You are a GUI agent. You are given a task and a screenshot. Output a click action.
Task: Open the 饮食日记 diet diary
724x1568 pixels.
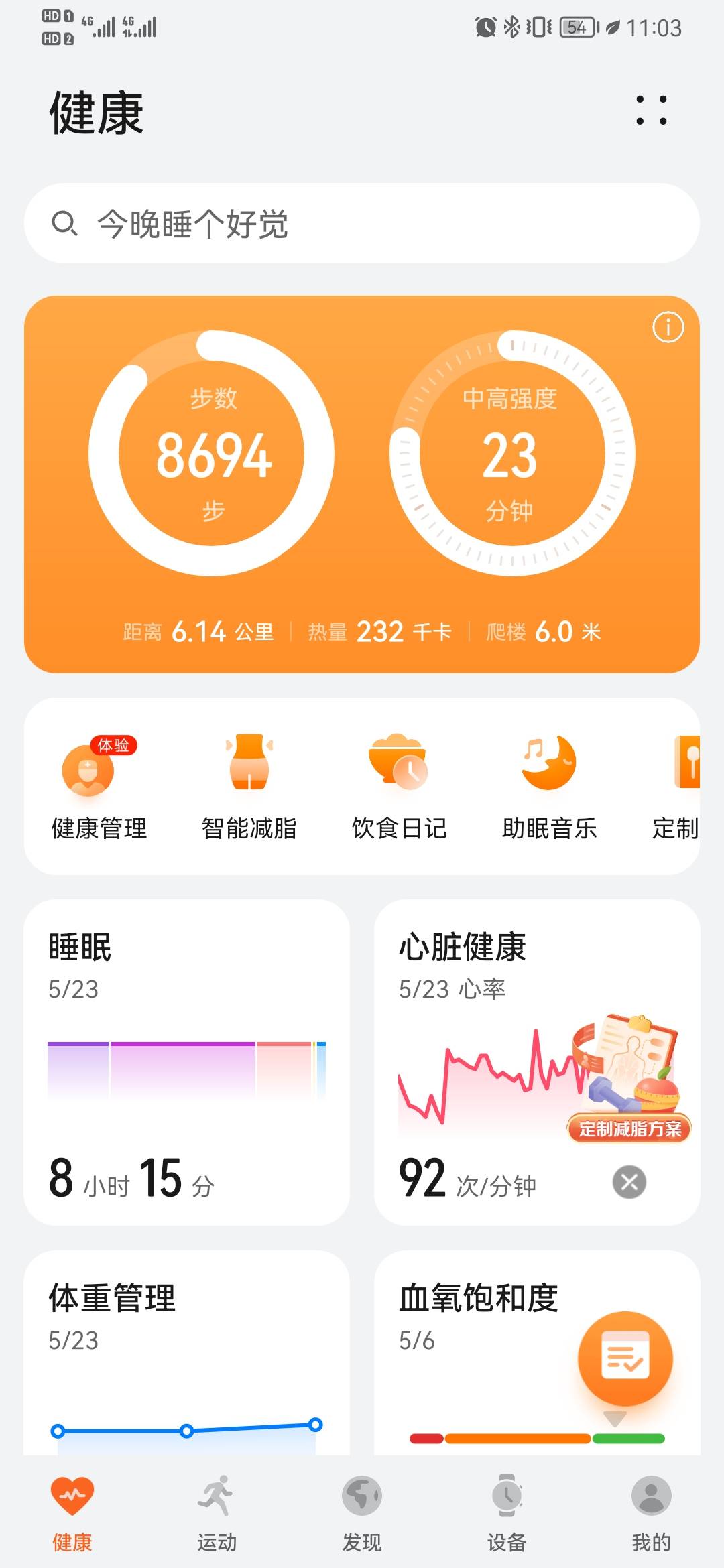[398, 787]
